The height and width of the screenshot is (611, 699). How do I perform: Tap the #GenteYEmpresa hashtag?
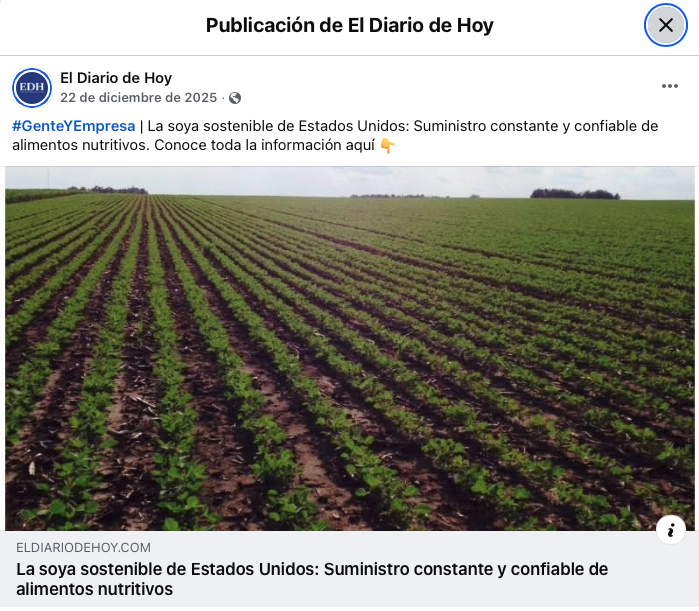73,126
